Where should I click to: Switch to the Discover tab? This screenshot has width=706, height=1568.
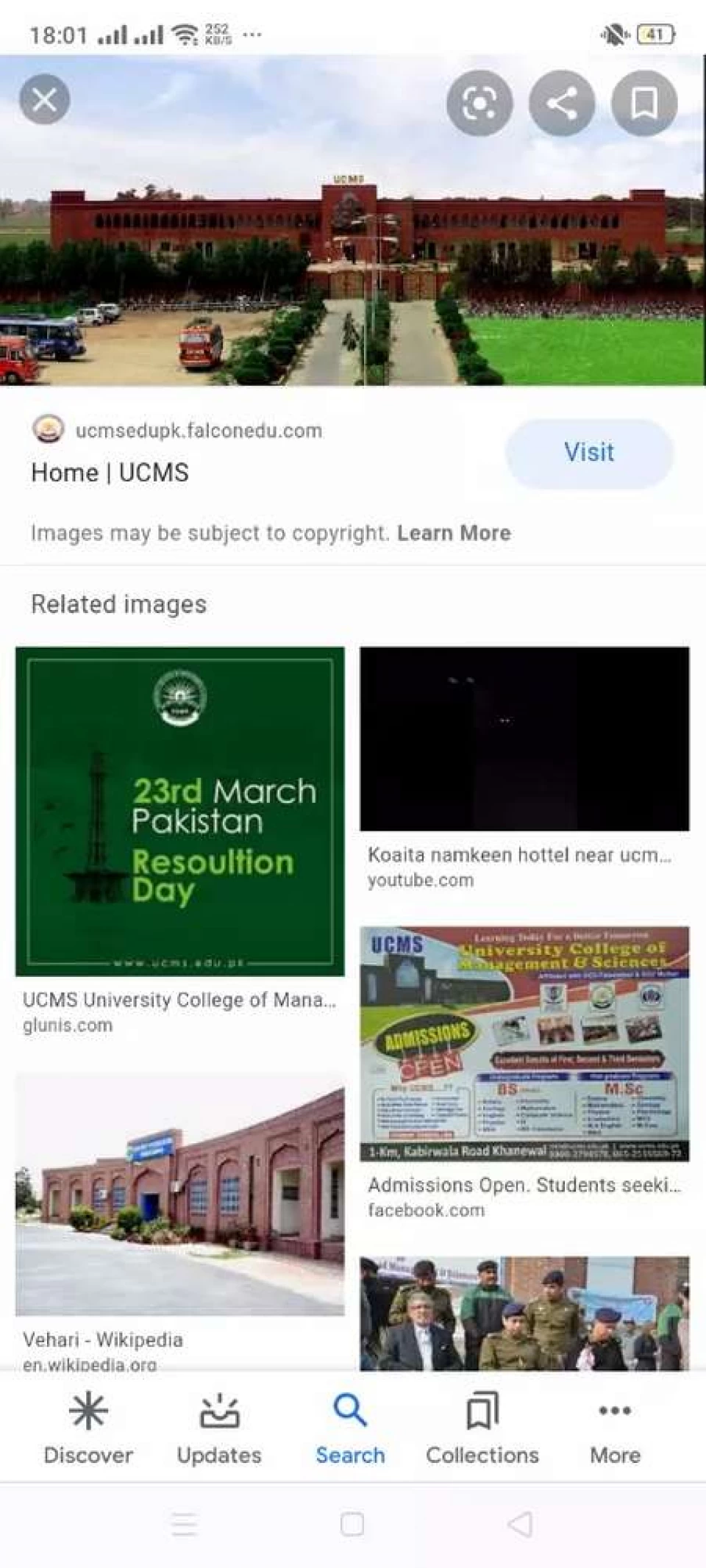pyautogui.click(x=88, y=1429)
